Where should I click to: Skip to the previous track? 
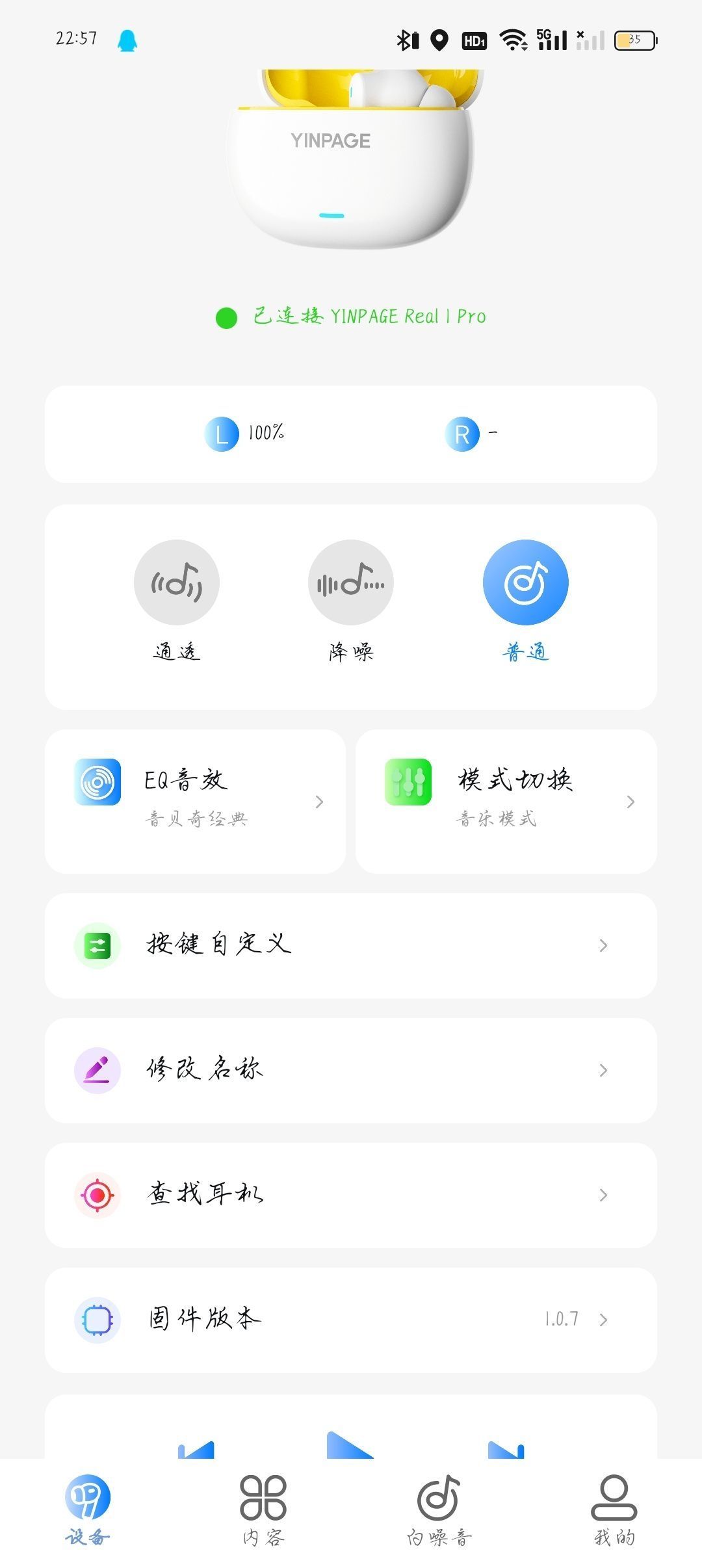click(x=196, y=1450)
